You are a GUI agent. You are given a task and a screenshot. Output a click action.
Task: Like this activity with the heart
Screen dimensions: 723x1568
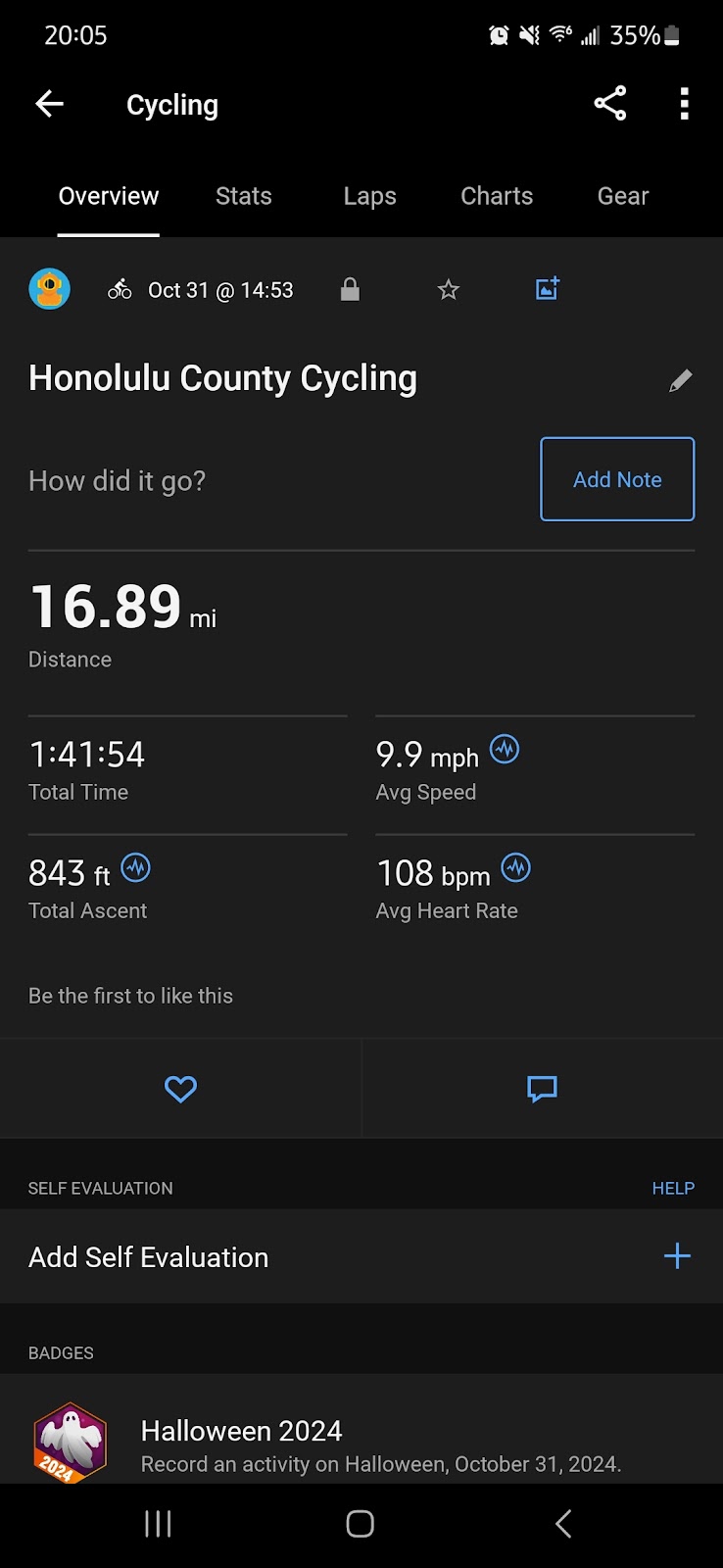pyautogui.click(x=180, y=1089)
